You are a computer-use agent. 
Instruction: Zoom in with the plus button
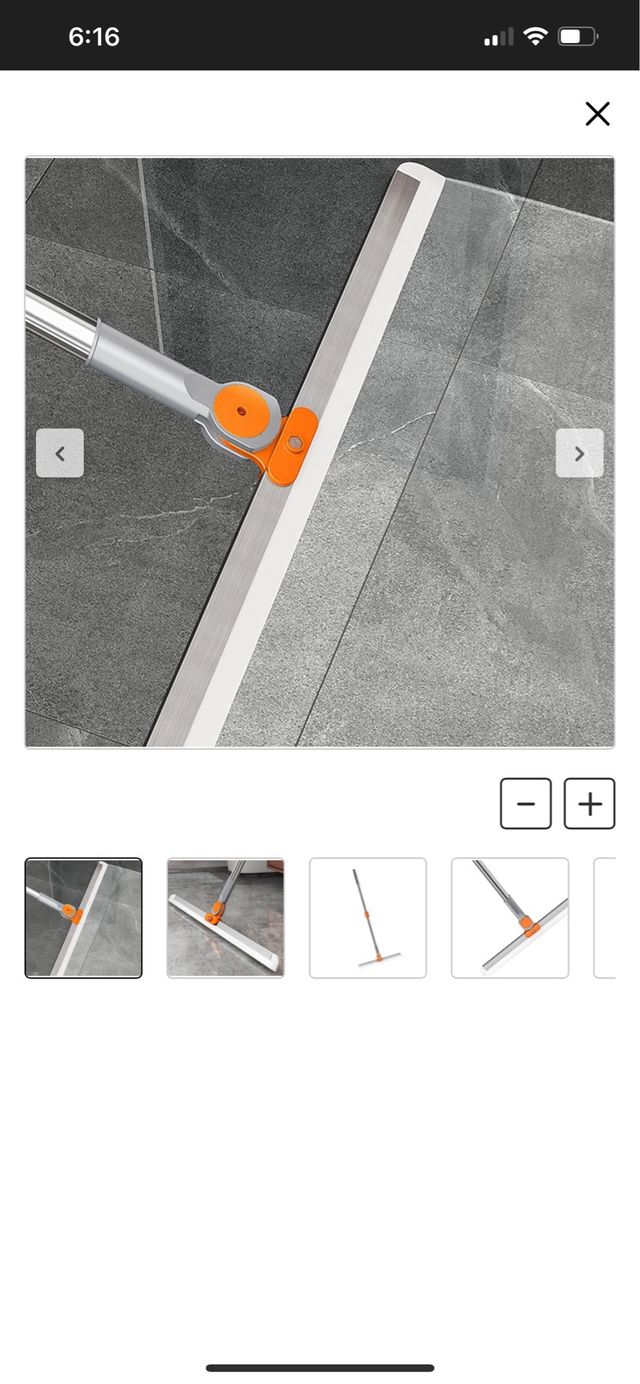tap(589, 803)
